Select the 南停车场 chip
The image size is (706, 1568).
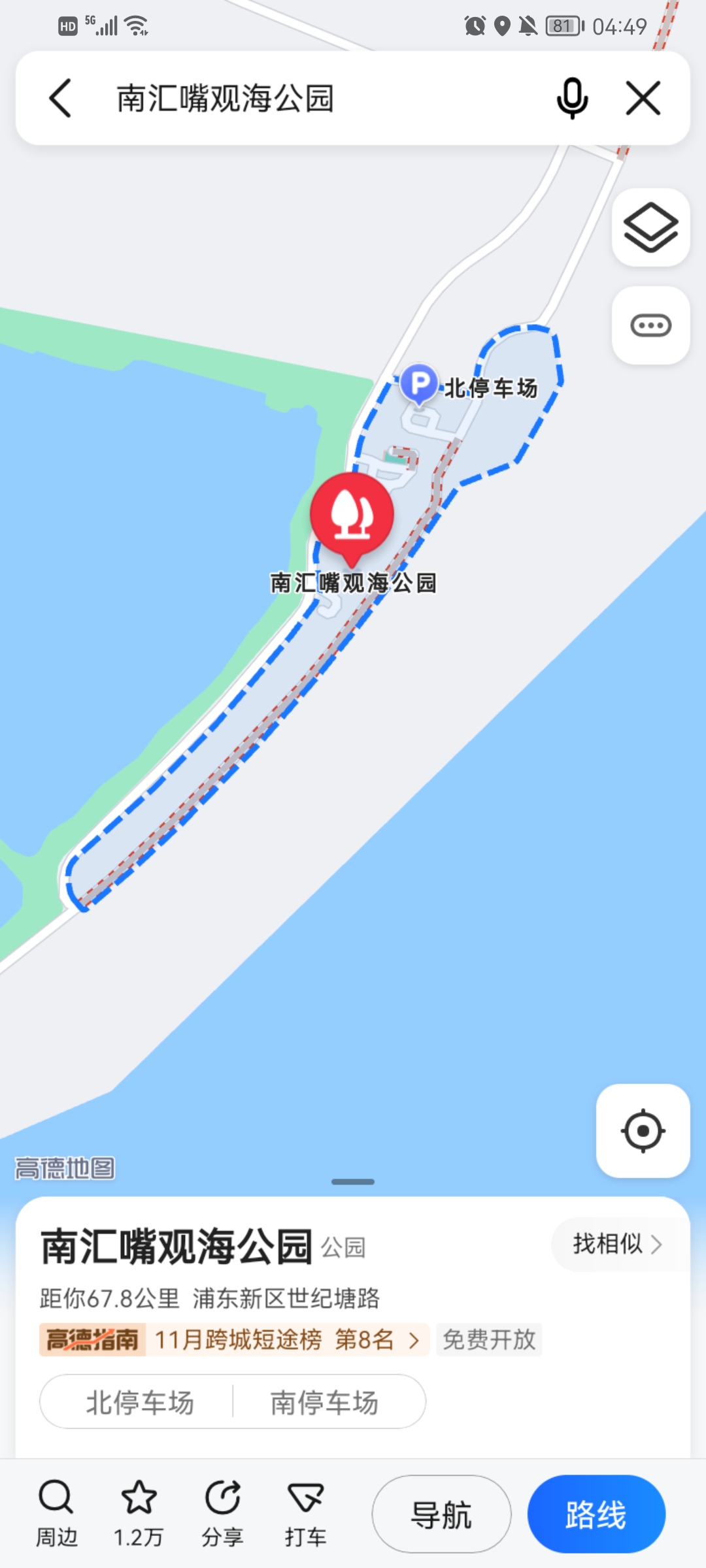click(x=325, y=1402)
